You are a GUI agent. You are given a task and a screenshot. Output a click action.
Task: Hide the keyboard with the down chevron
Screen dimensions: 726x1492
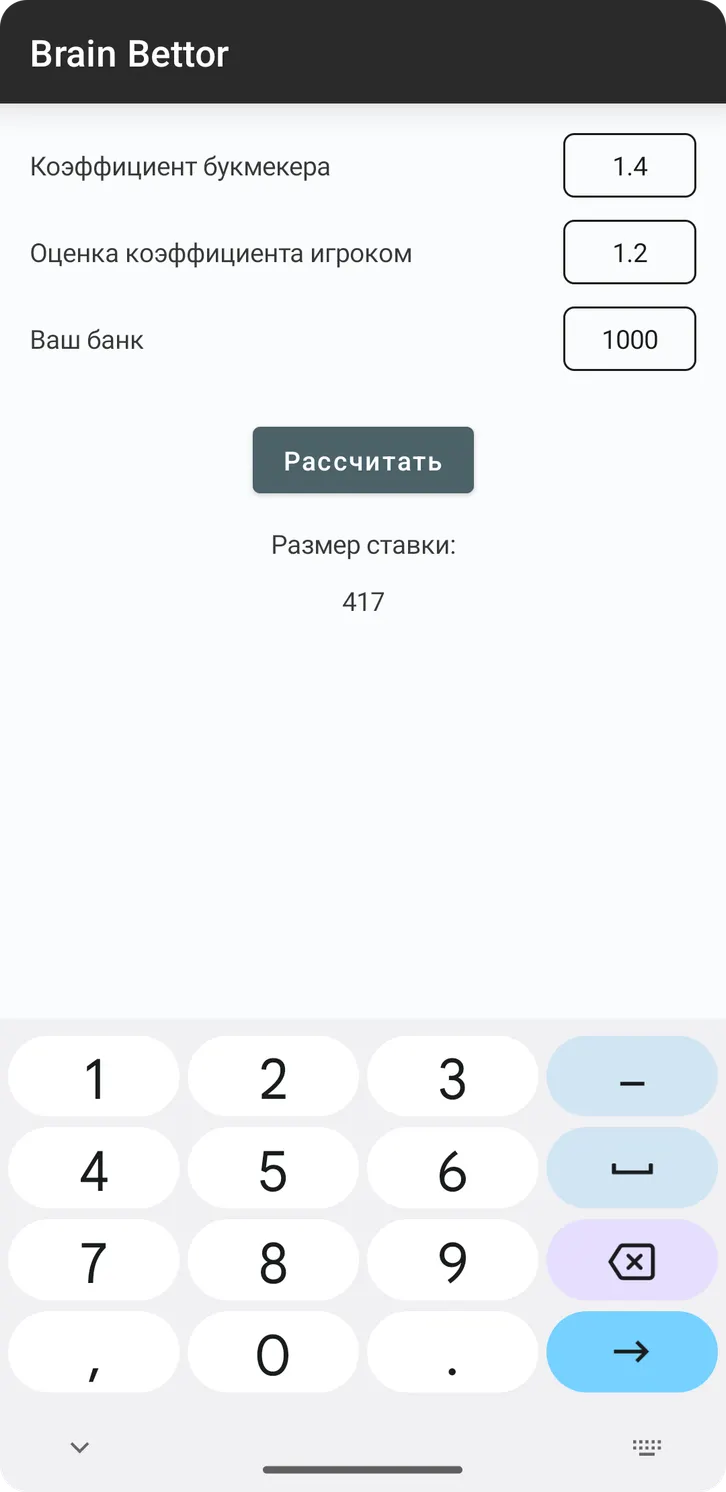80,1447
